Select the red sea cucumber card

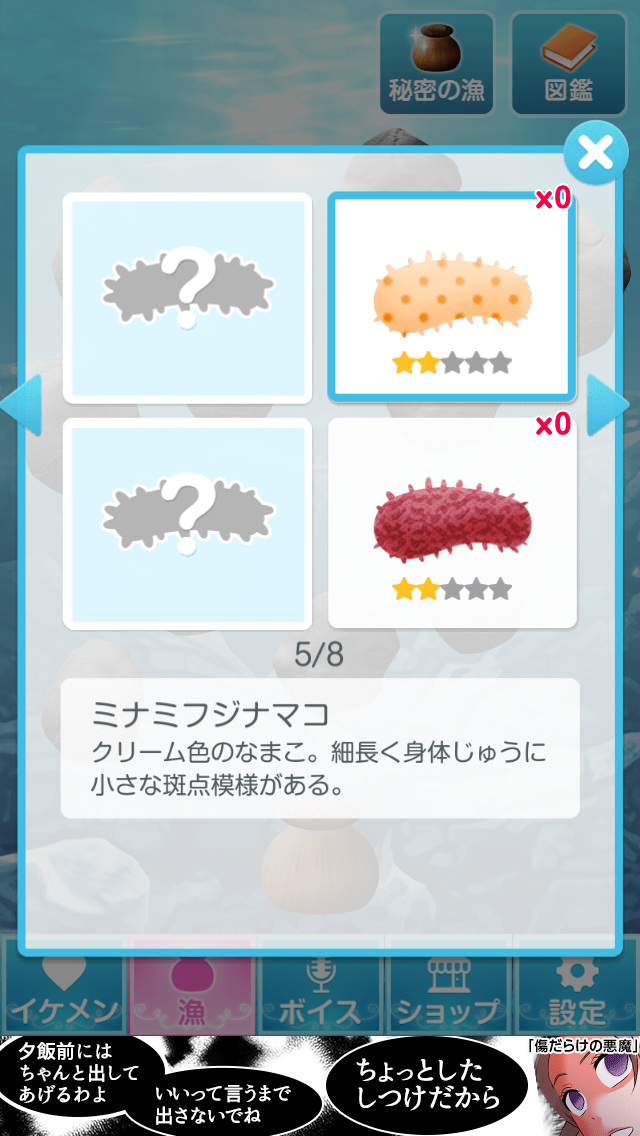point(452,522)
